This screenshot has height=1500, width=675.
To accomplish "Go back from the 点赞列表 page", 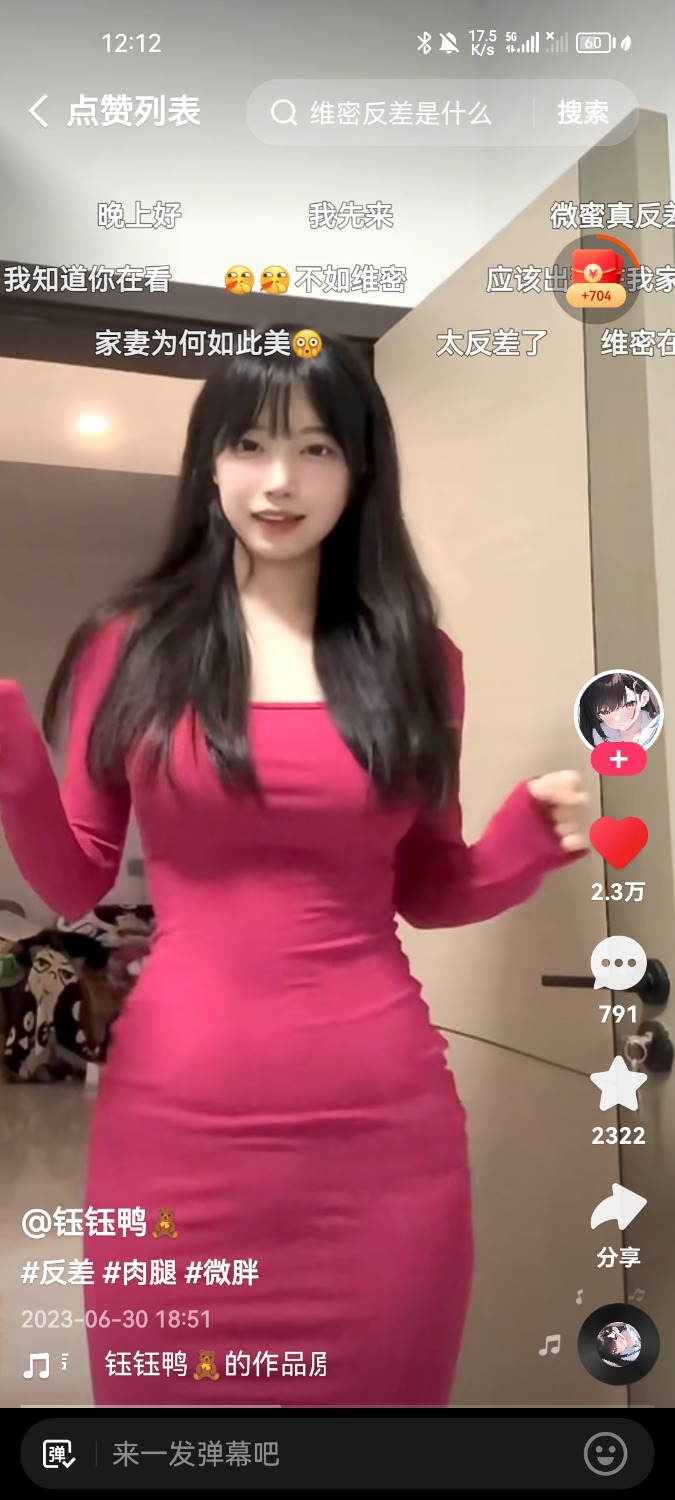I will pos(38,111).
